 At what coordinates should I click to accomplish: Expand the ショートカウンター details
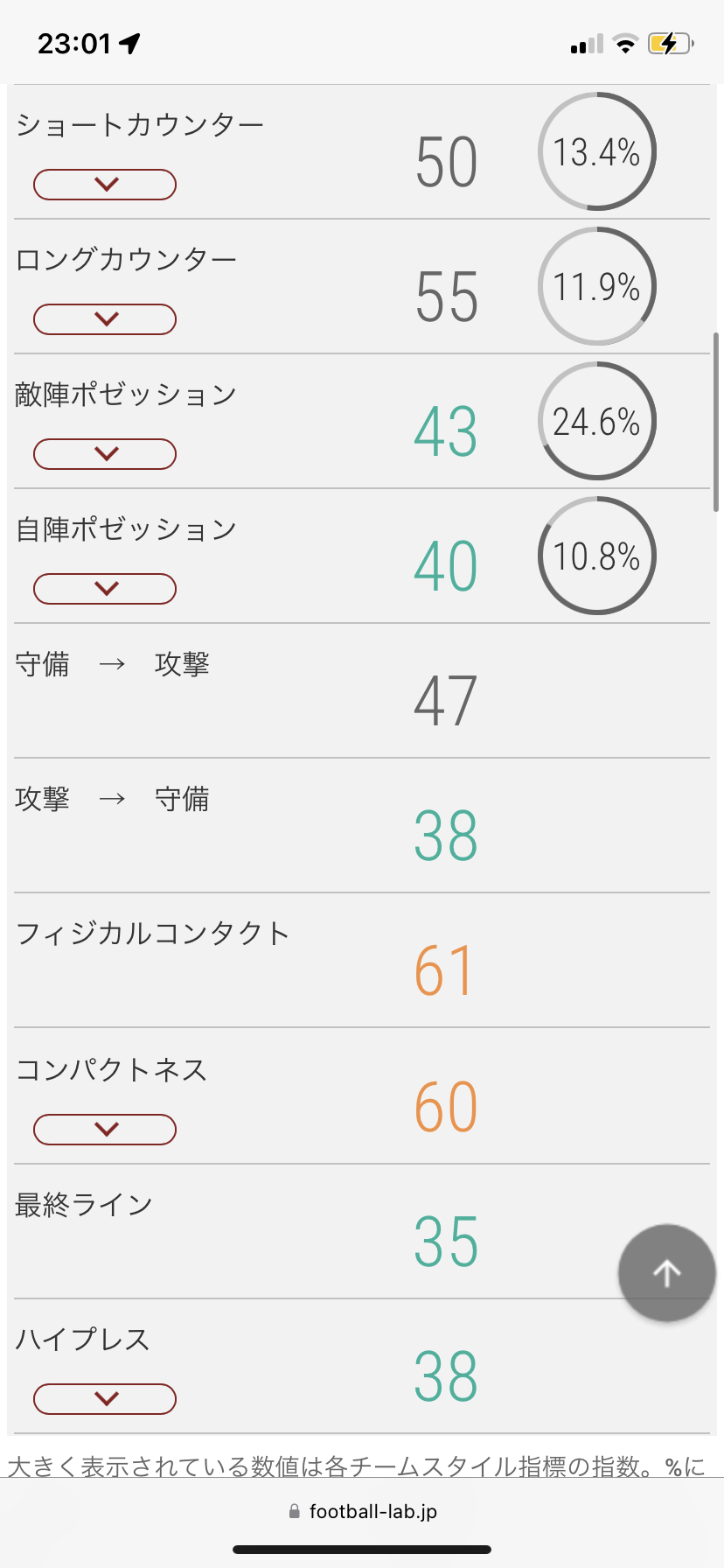105,185
